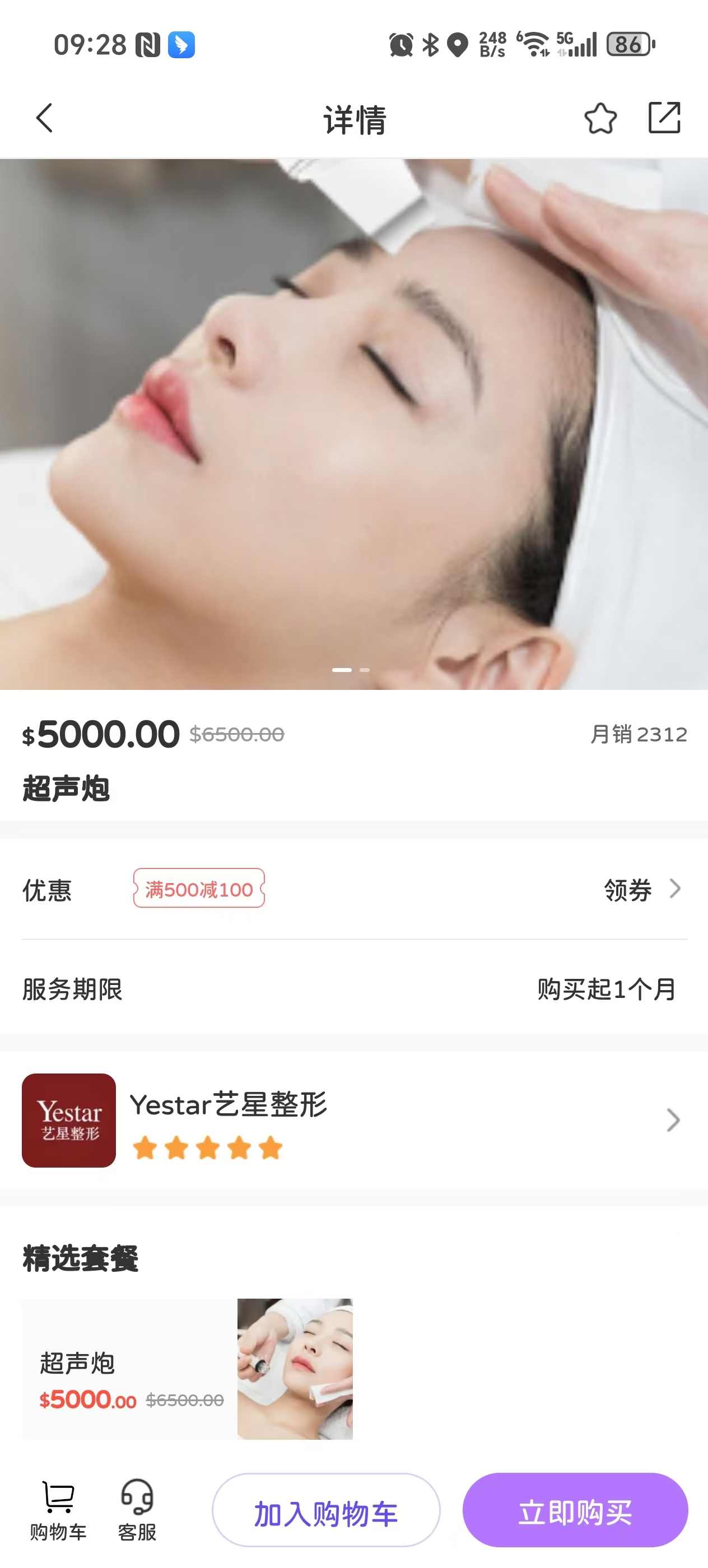708x1568 pixels.
Task: Select the 超声炮 package card
Action: point(188,1368)
